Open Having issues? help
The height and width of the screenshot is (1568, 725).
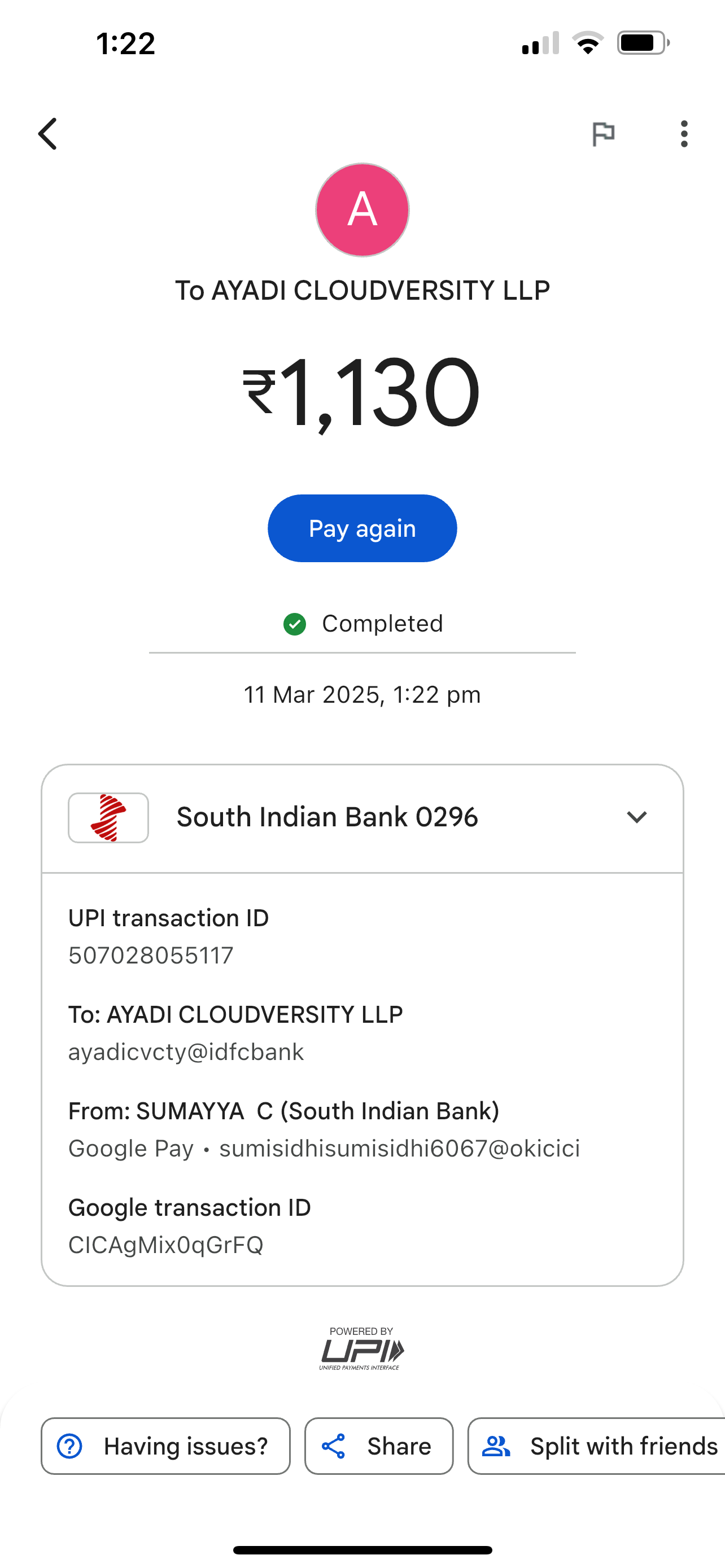click(165, 1446)
